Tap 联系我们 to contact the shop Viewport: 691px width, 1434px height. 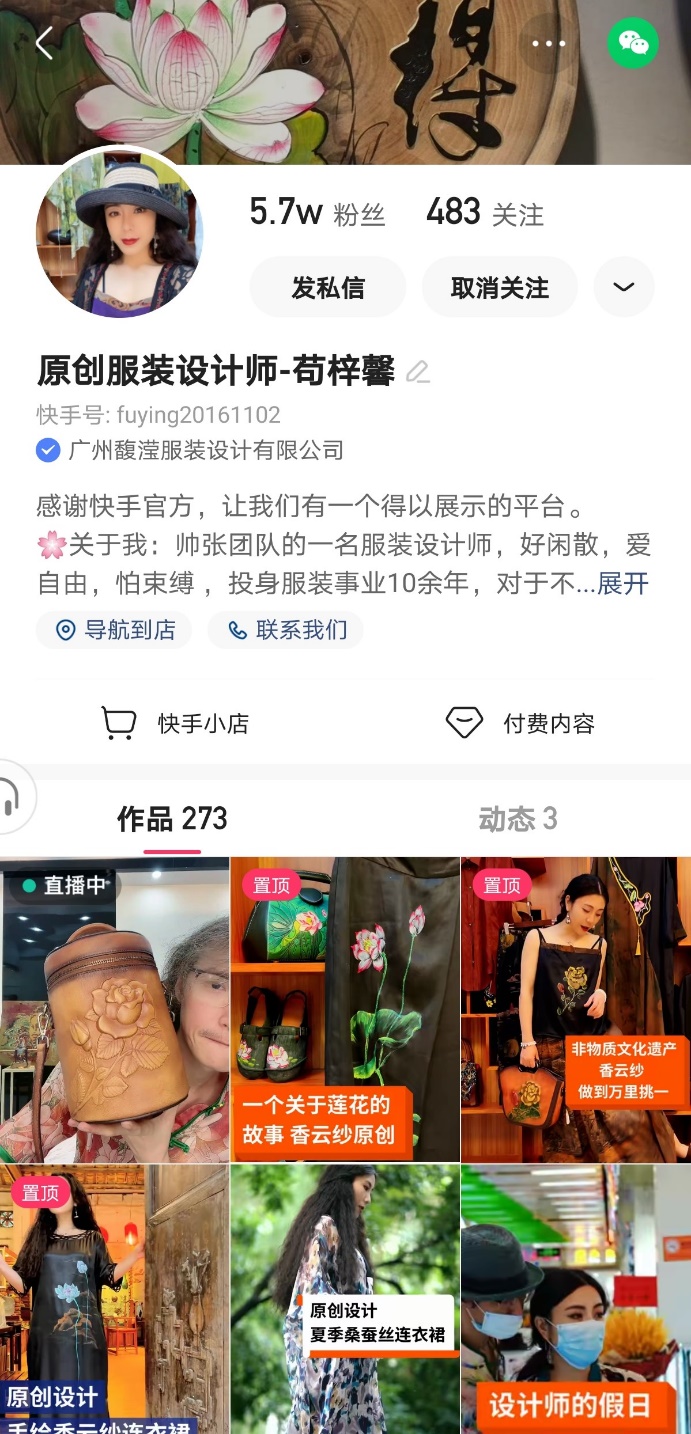[286, 630]
